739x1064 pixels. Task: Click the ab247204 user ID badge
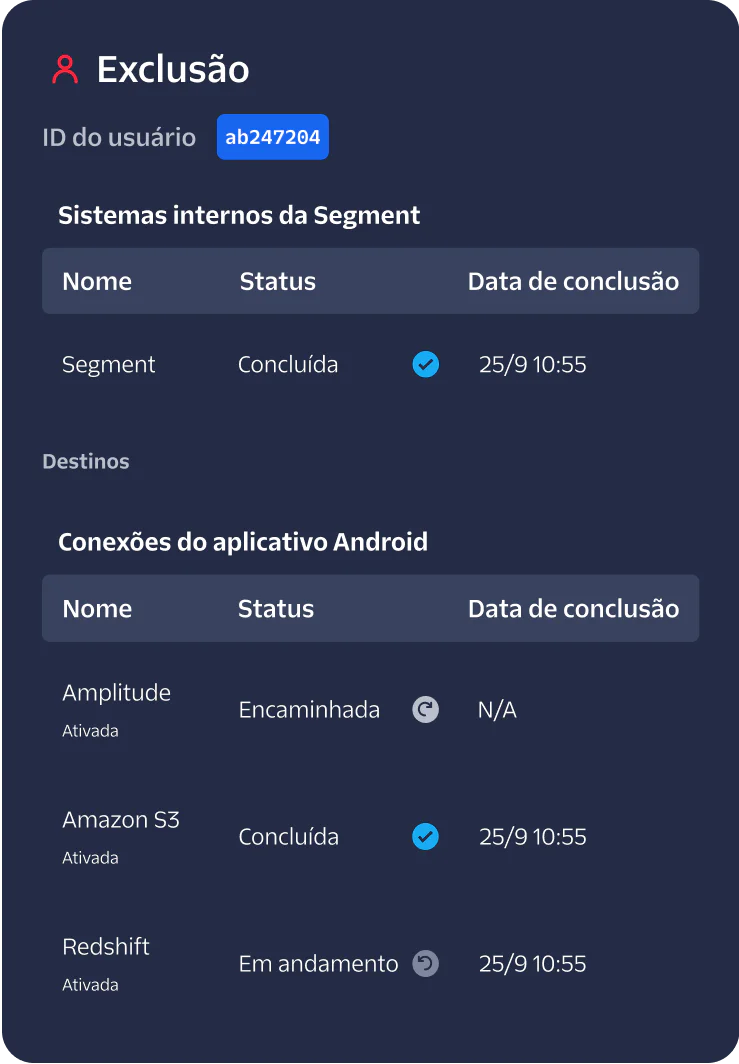coord(272,137)
